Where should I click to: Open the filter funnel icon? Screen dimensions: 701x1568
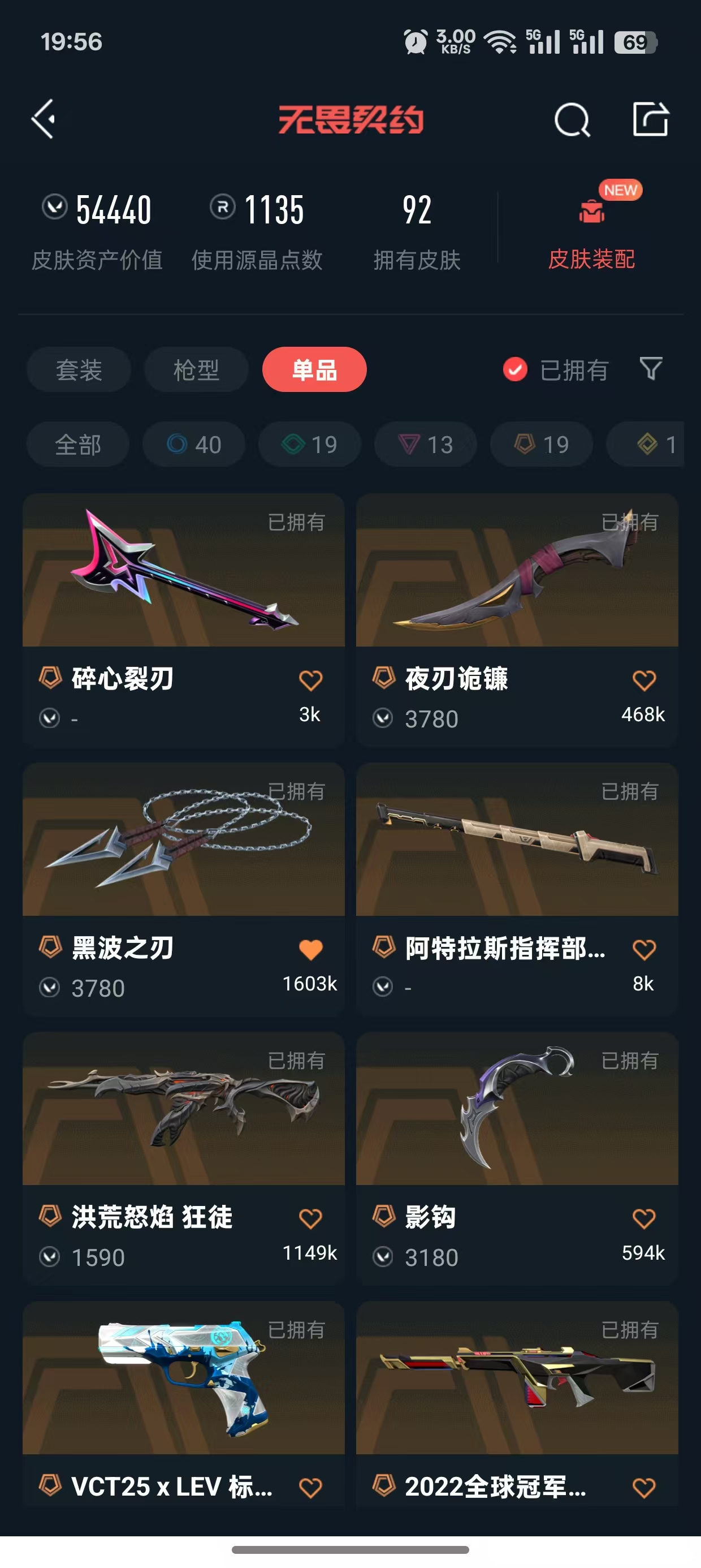pyautogui.click(x=651, y=369)
